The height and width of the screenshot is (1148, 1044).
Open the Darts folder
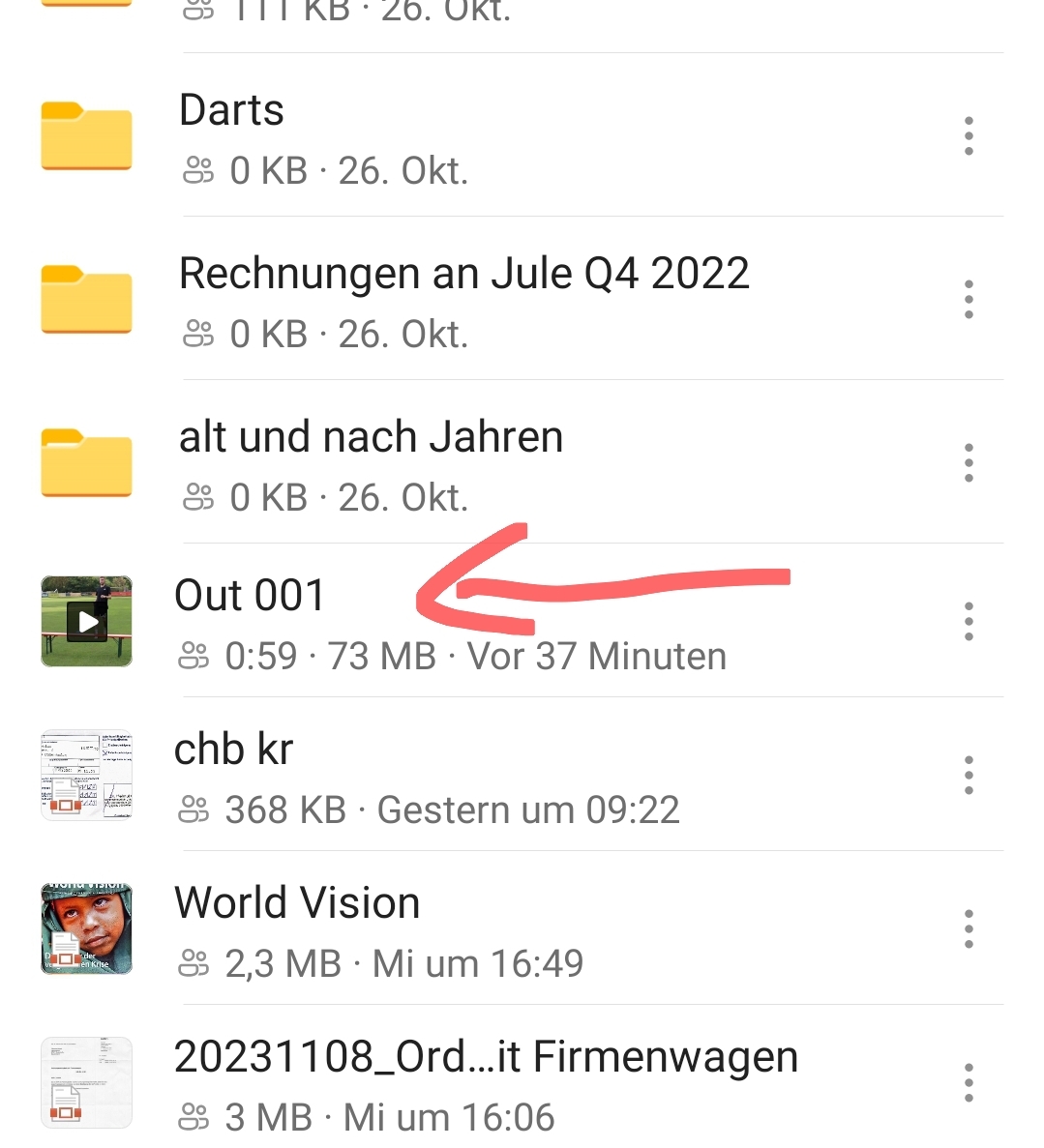pos(232,111)
